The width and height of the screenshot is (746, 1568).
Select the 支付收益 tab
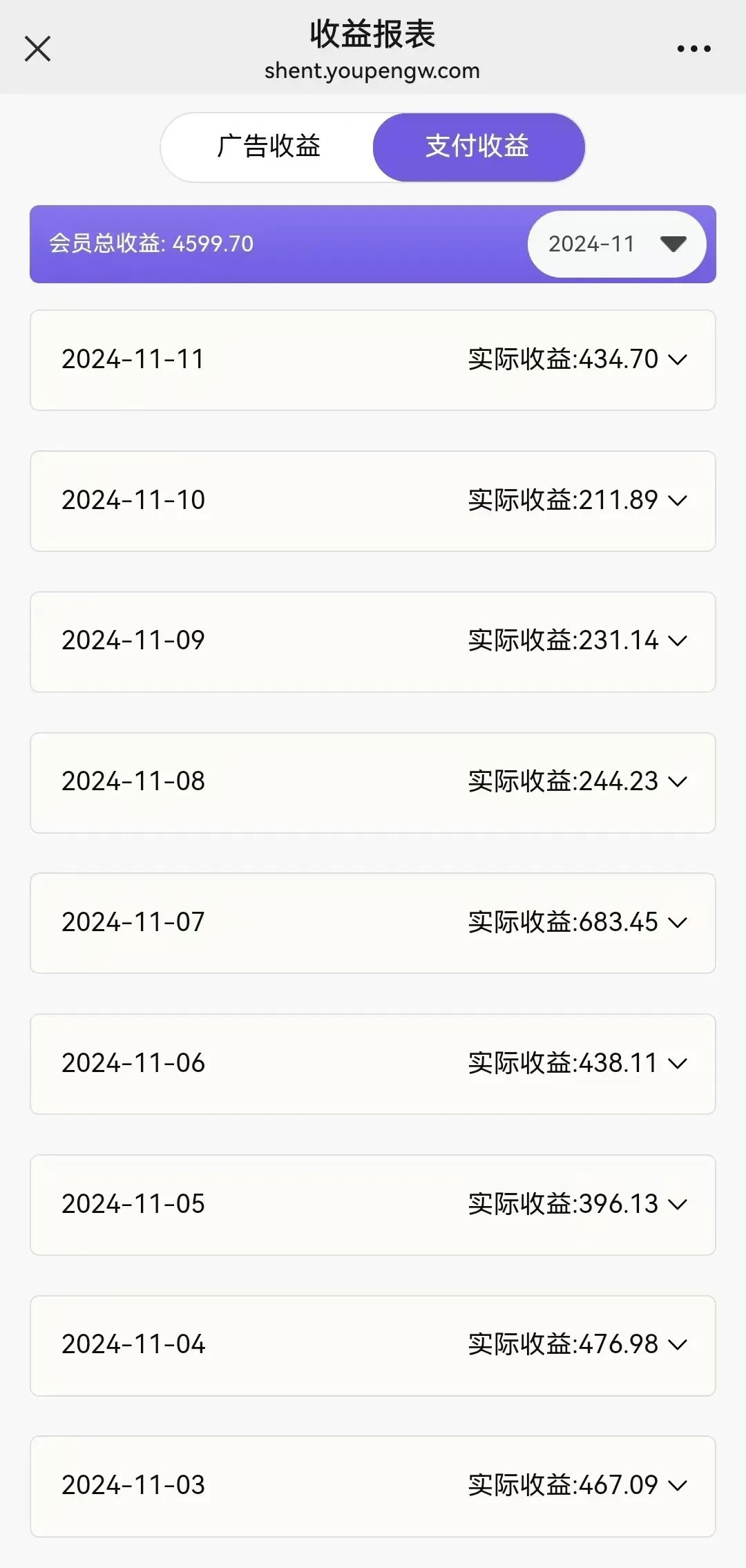pos(478,146)
